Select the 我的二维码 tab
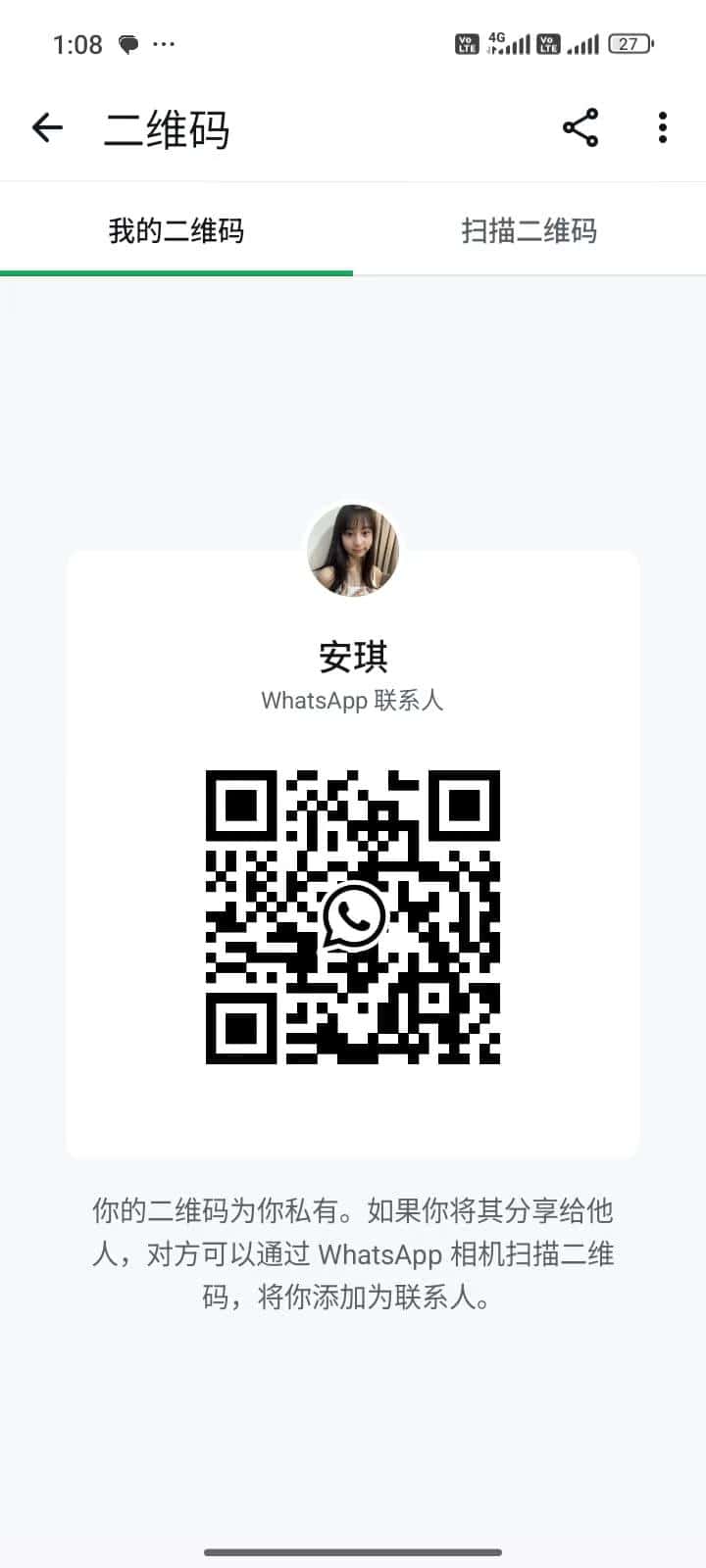This screenshot has height=1568, width=706. [x=176, y=231]
